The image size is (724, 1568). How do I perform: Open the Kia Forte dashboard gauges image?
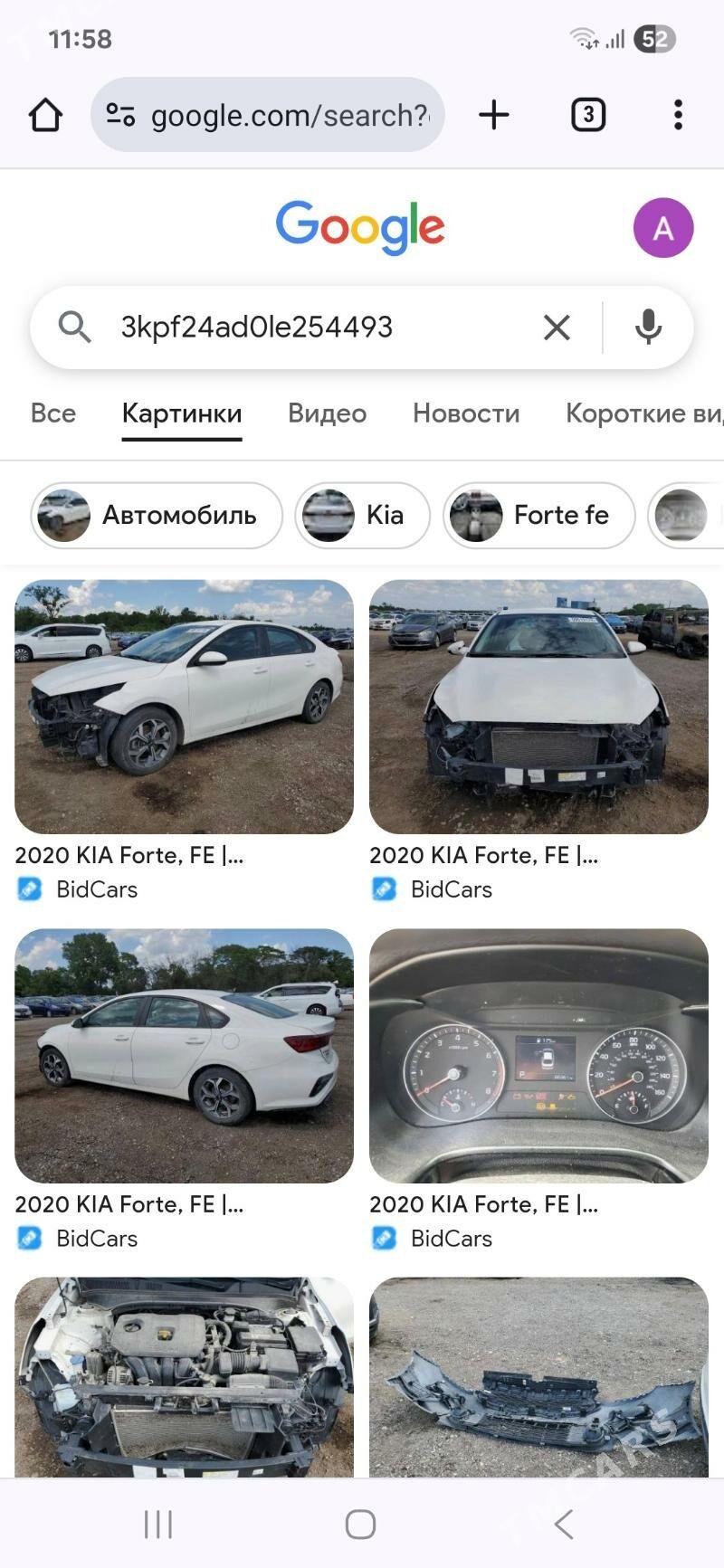(538, 1056)
